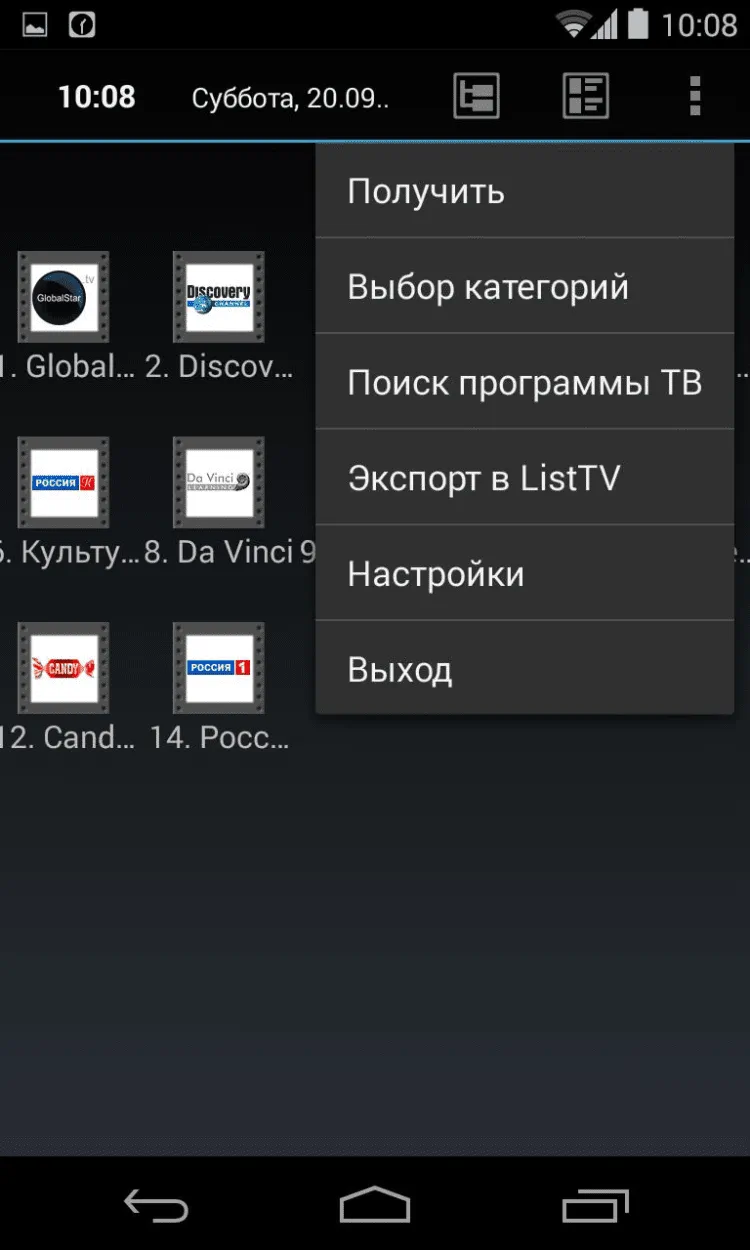
Task: Open the Da Vinci channel
Action: [x=219, y=483]
